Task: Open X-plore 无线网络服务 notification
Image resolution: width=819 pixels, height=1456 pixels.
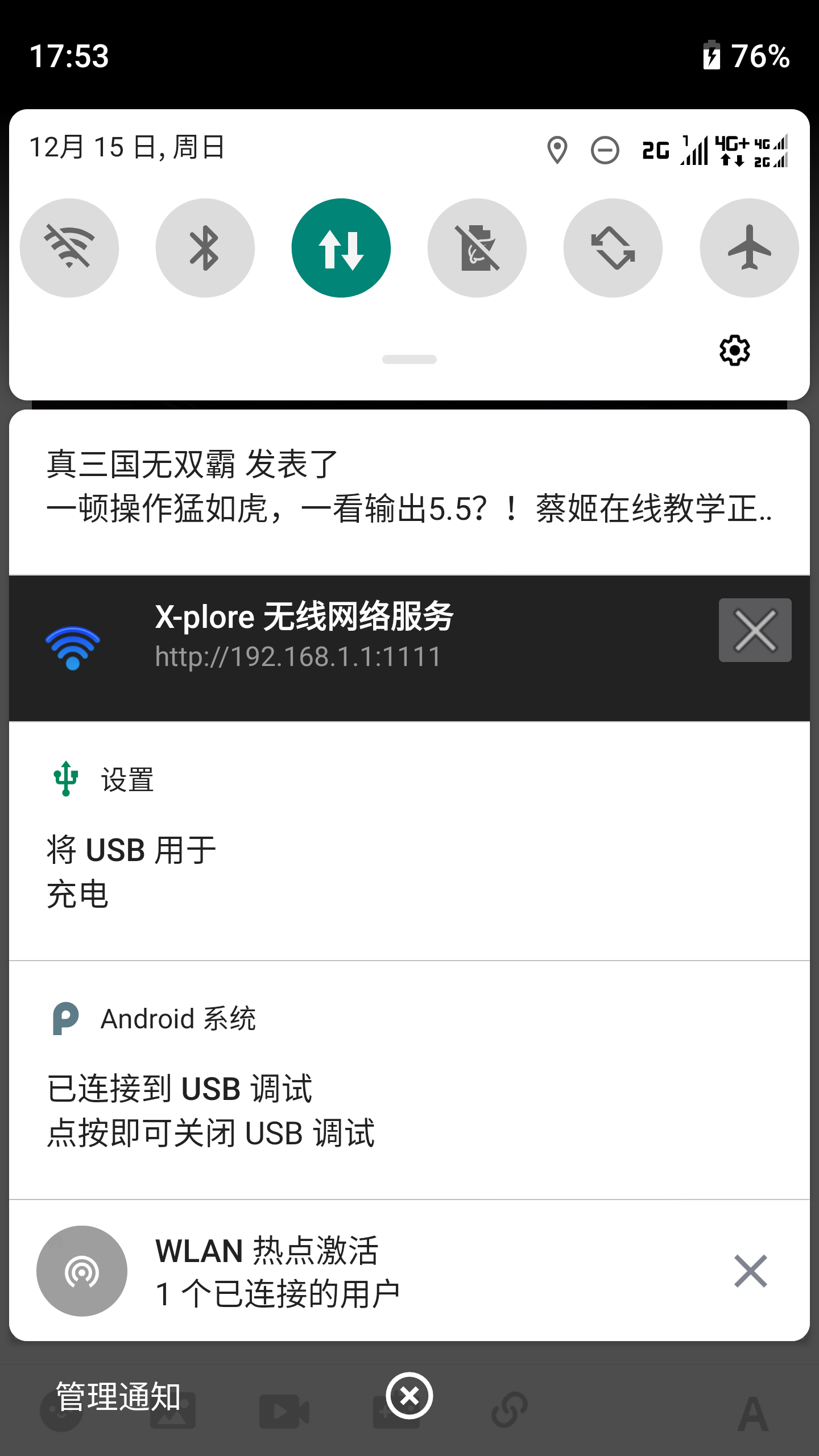Action: coord(364,648)
